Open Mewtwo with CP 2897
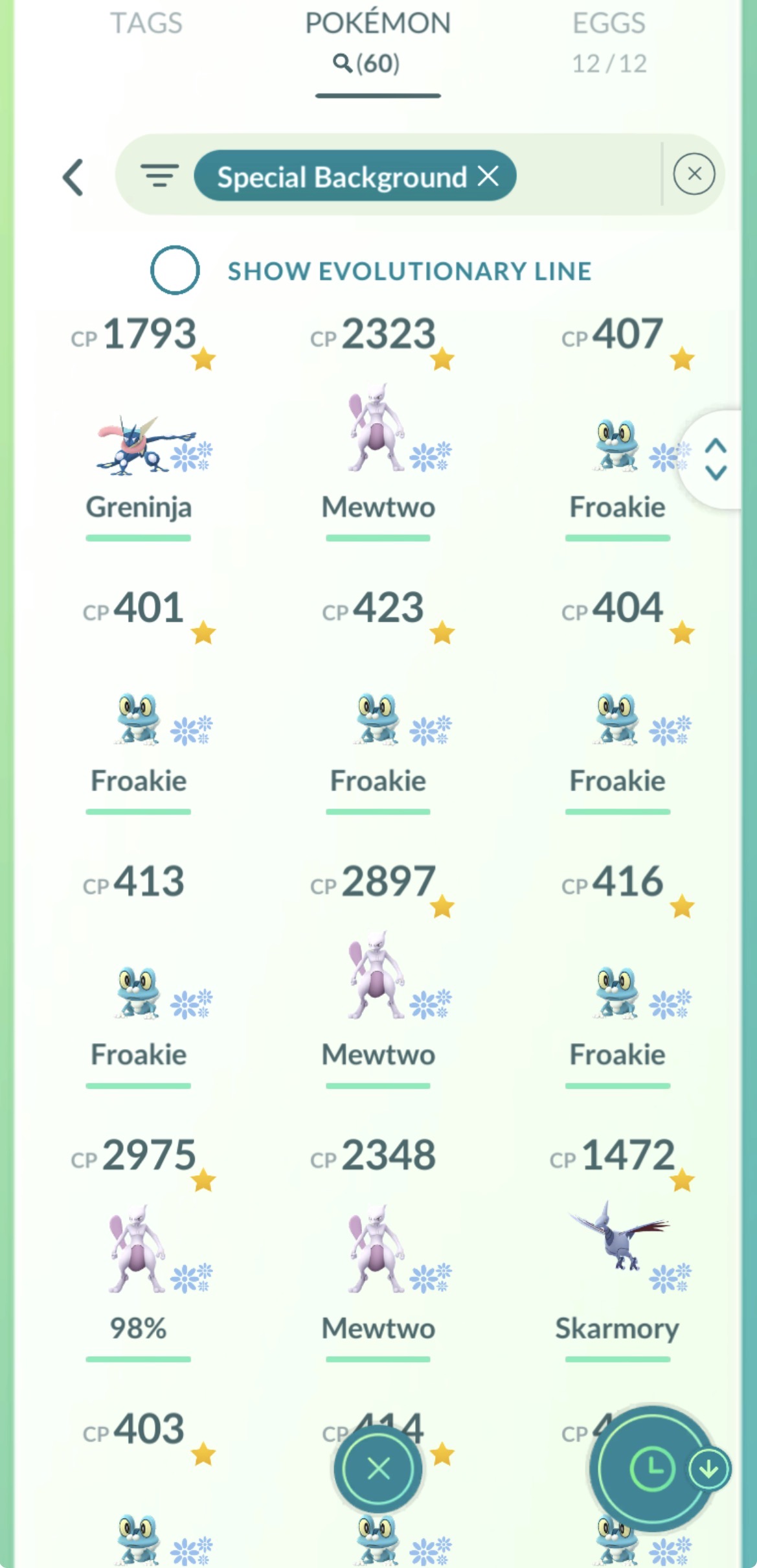Image resolution: width=757 pixels, height=1568 pixels. coord(379,975)
